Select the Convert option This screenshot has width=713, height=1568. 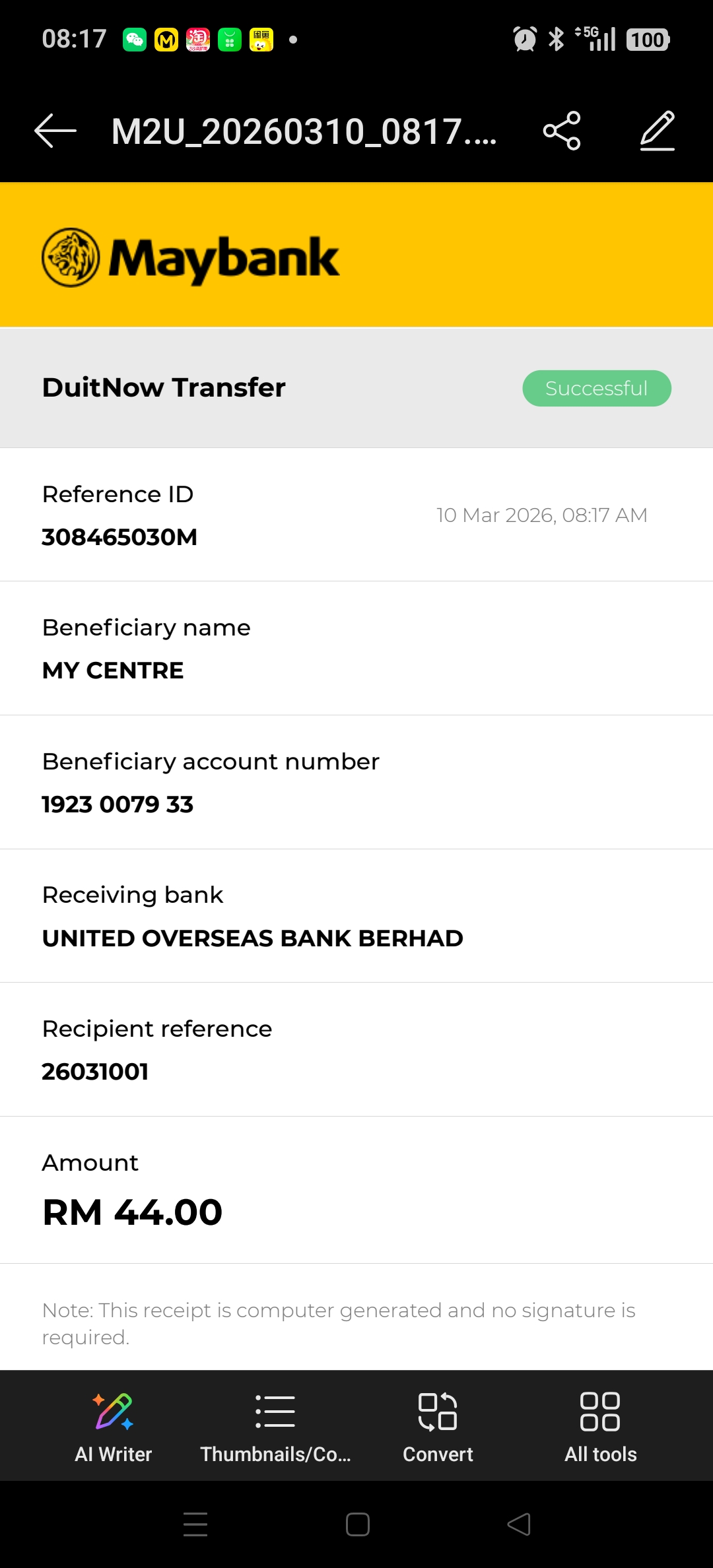(x=438, y=1425)
